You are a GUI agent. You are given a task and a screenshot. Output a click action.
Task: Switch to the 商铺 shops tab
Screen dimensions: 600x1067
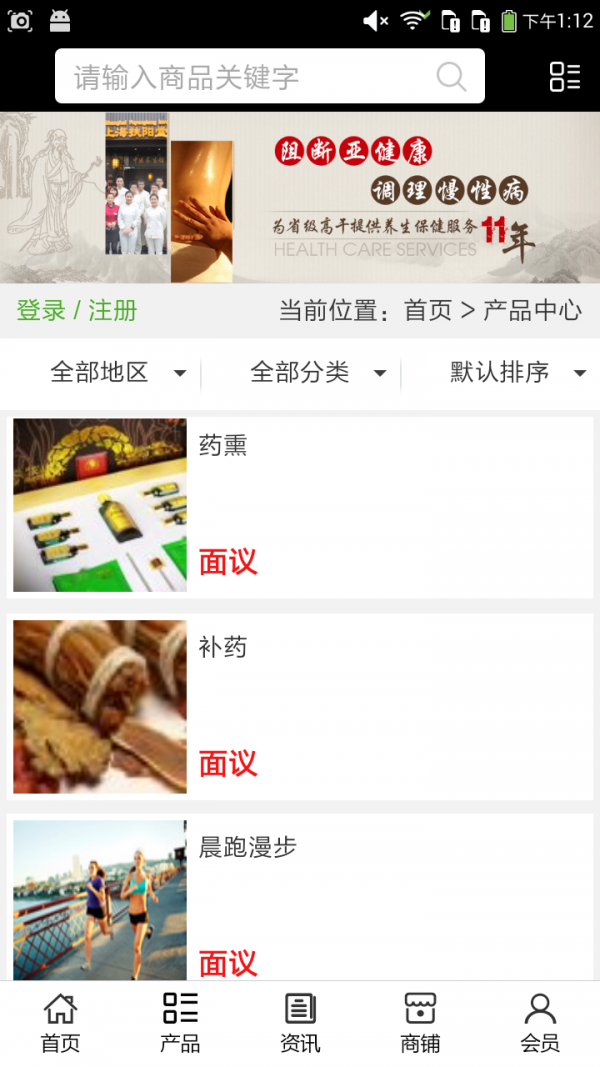(x=420, y=1023)
